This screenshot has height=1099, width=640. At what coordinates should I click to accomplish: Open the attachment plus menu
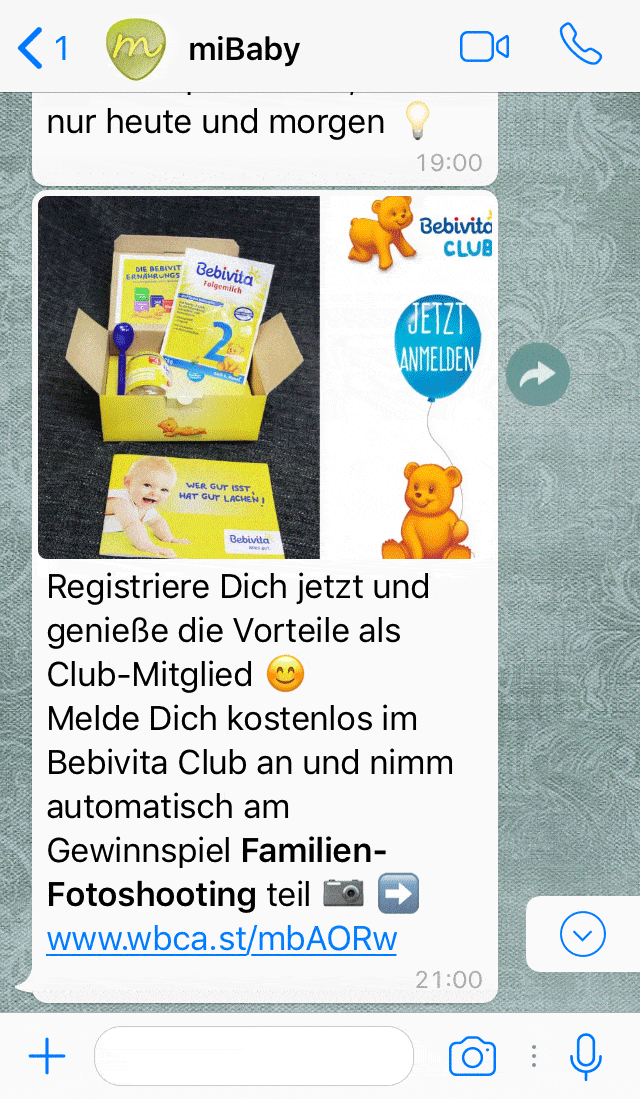[47, 1056]
